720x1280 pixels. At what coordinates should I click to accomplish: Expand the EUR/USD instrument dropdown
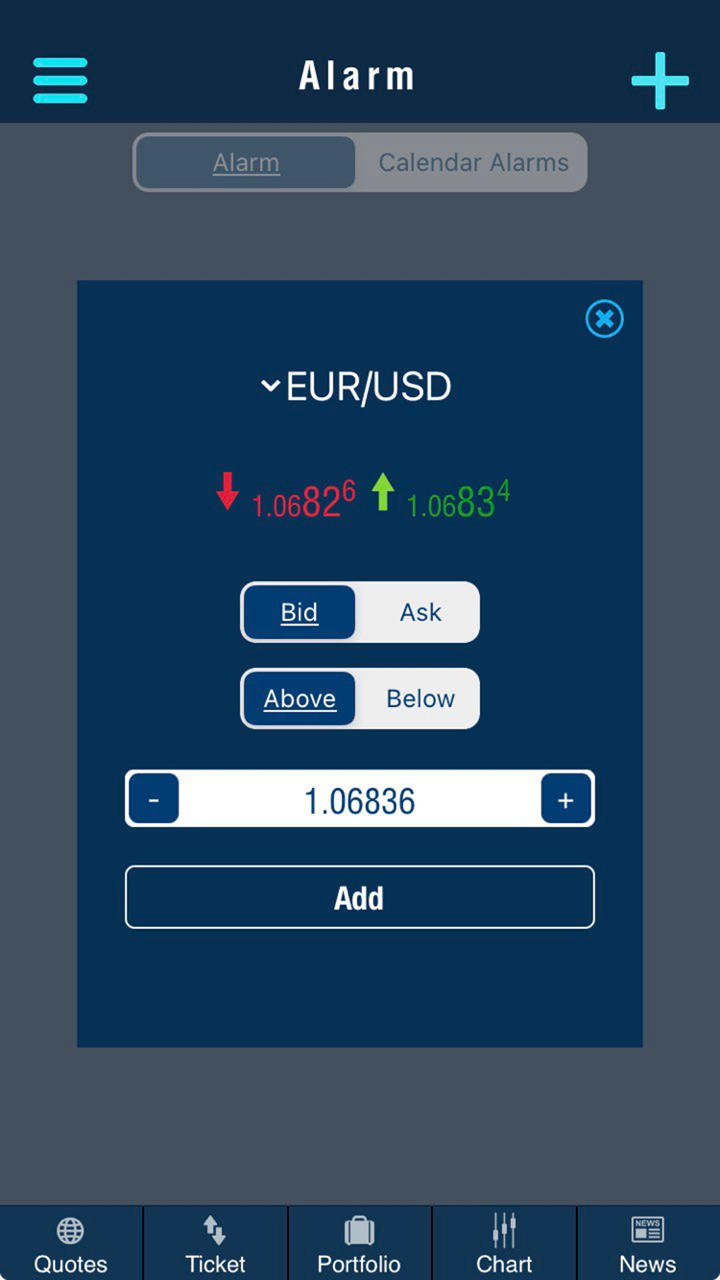pyautogui.click(x=358, y=387)
